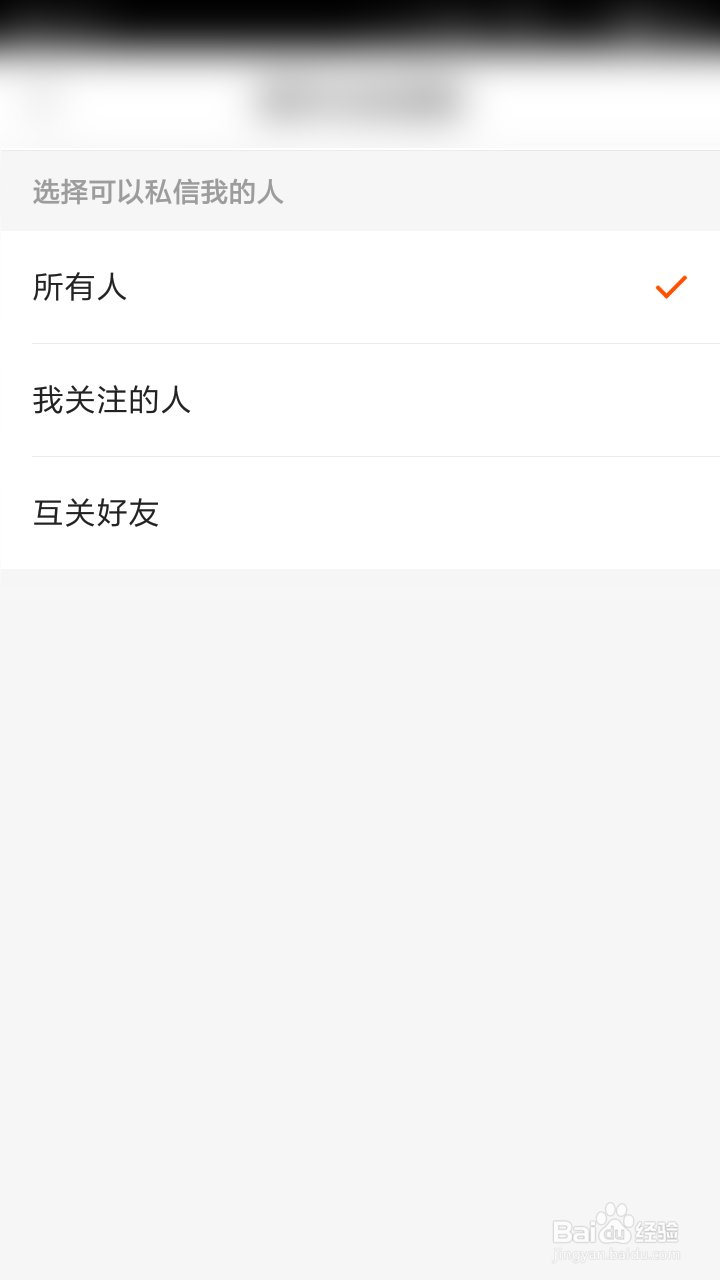Tap the checkmark indicating current selection

click(671, 288)
